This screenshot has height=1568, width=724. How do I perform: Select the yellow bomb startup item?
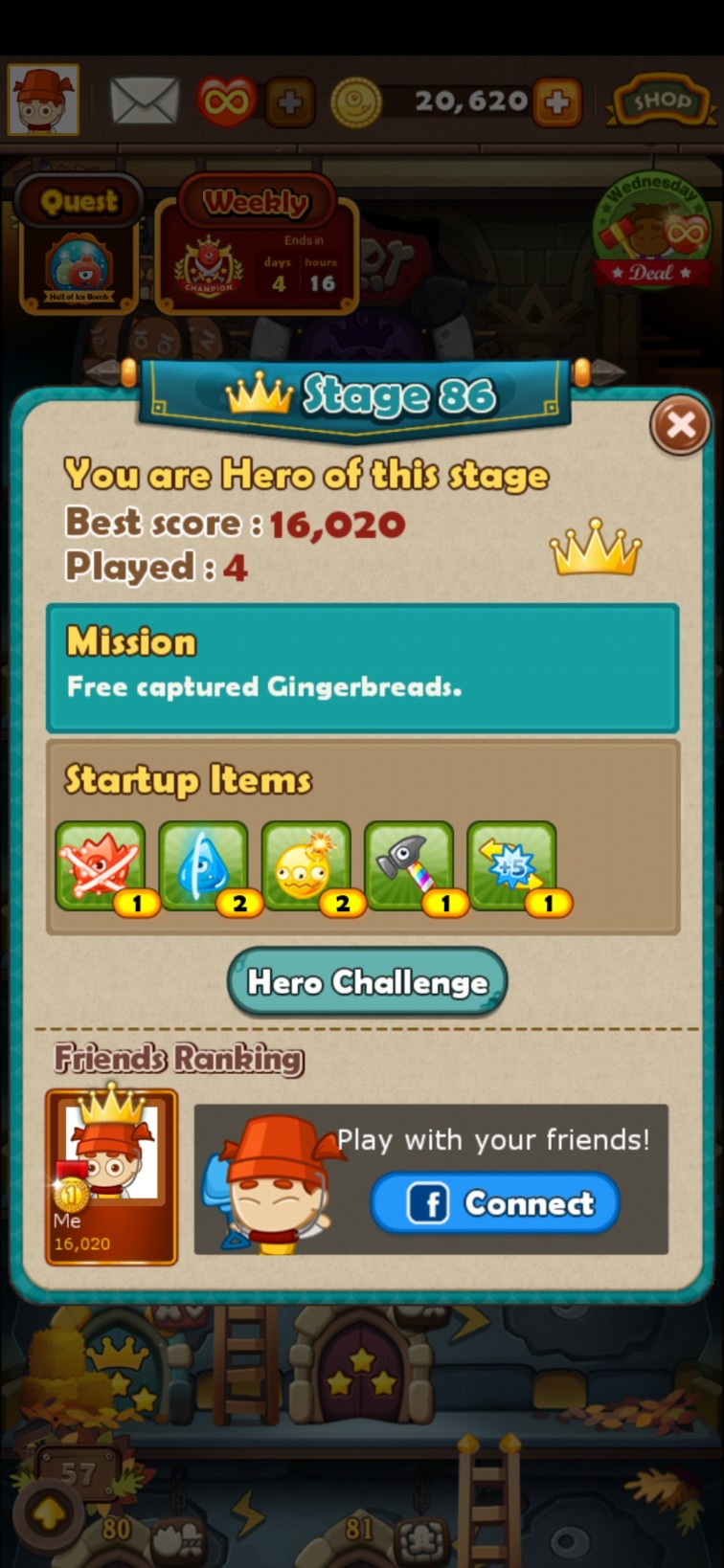click(x=305, y=866)
